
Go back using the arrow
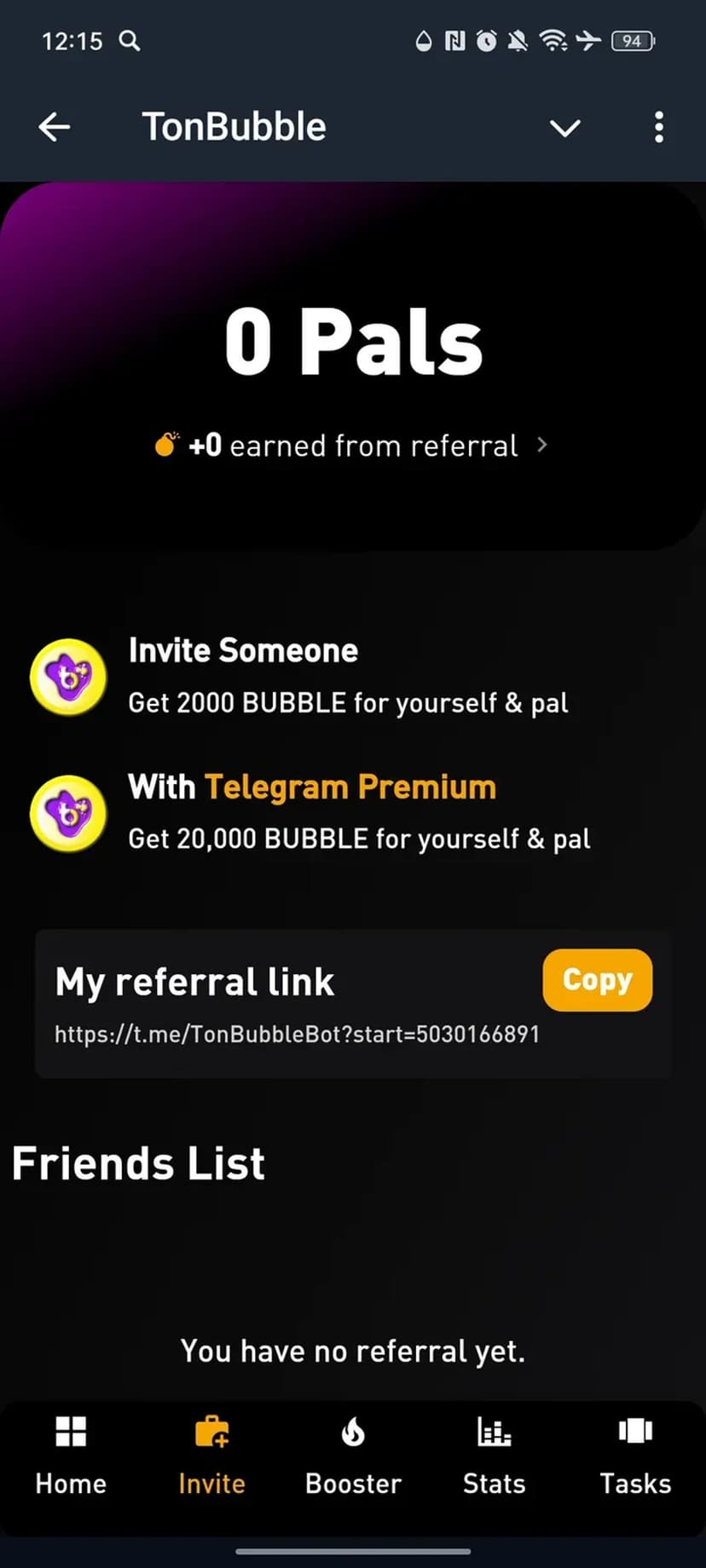[x=55, y=128]
